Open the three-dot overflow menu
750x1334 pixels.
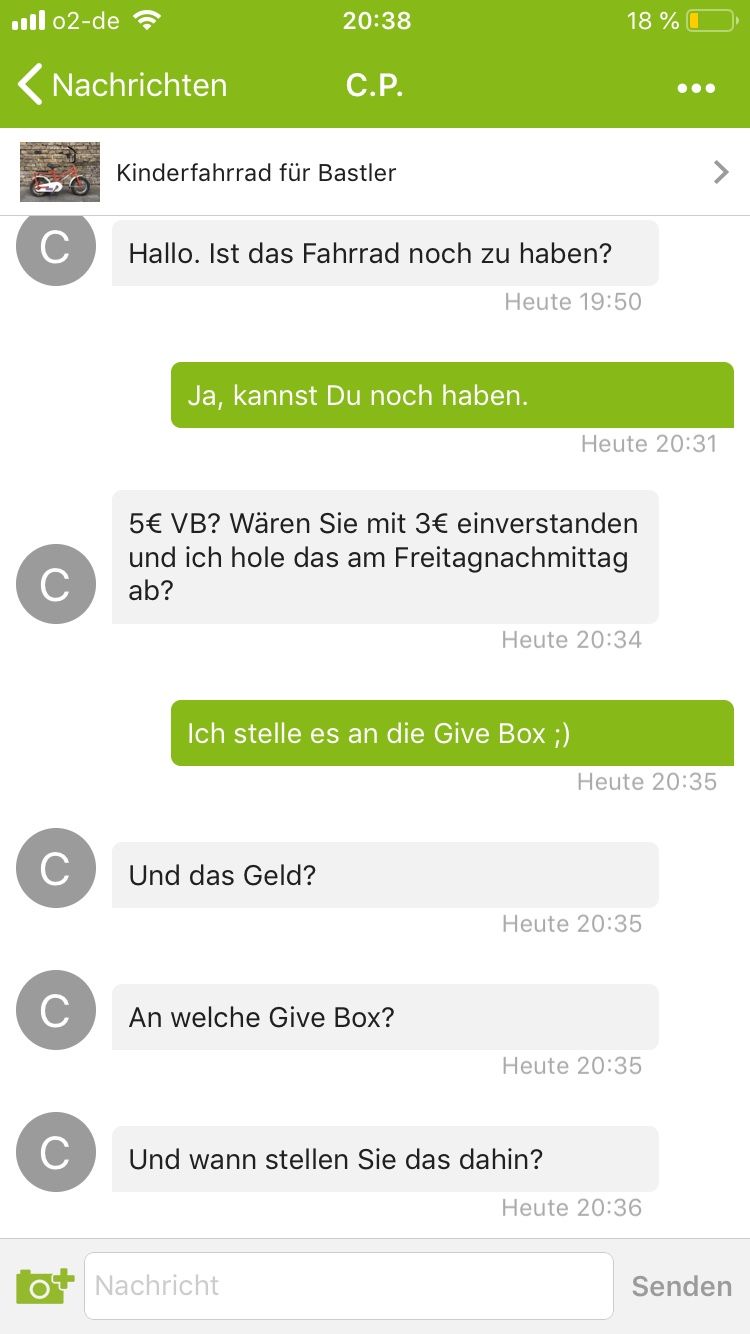[x=696, y=88]
